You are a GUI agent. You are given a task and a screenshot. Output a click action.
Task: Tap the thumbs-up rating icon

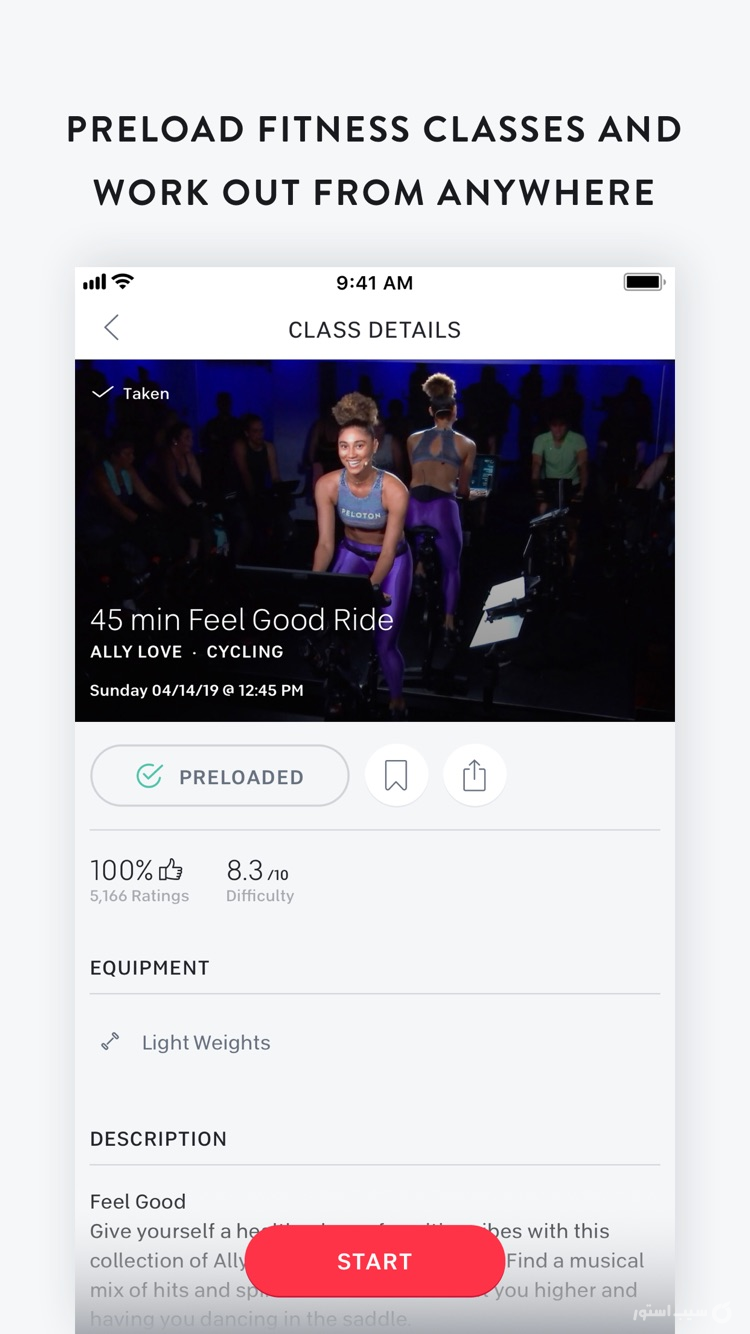coord(170,869)
